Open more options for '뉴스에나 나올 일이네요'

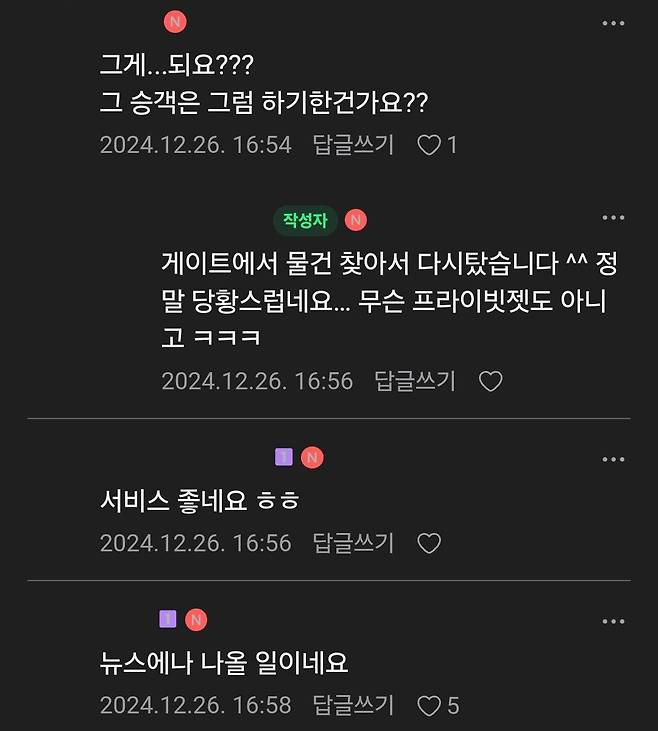point(613,621)
